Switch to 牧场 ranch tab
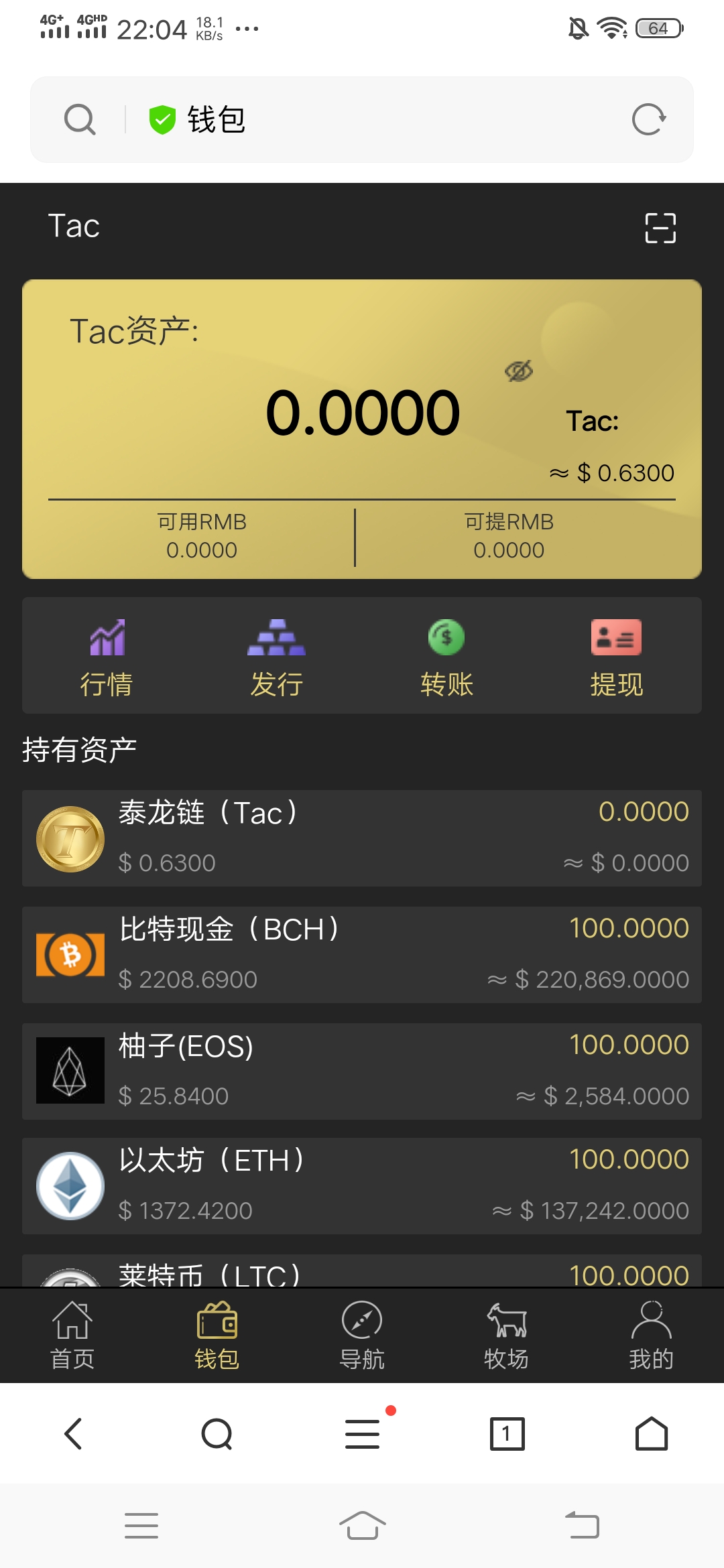The width and height of the screenshot is (724, 1568). coord(507,1335)
